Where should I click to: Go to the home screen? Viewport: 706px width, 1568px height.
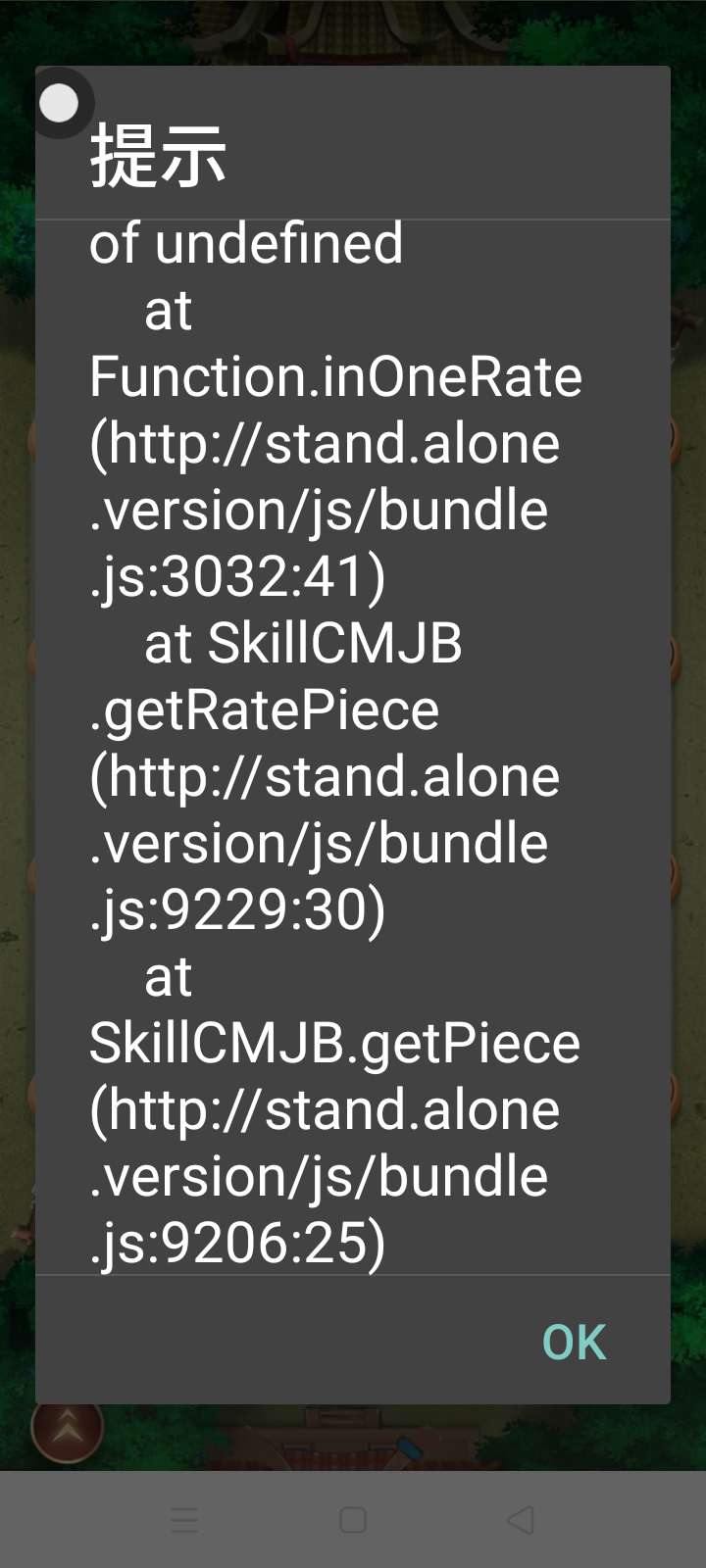(x=353, y=1520)
